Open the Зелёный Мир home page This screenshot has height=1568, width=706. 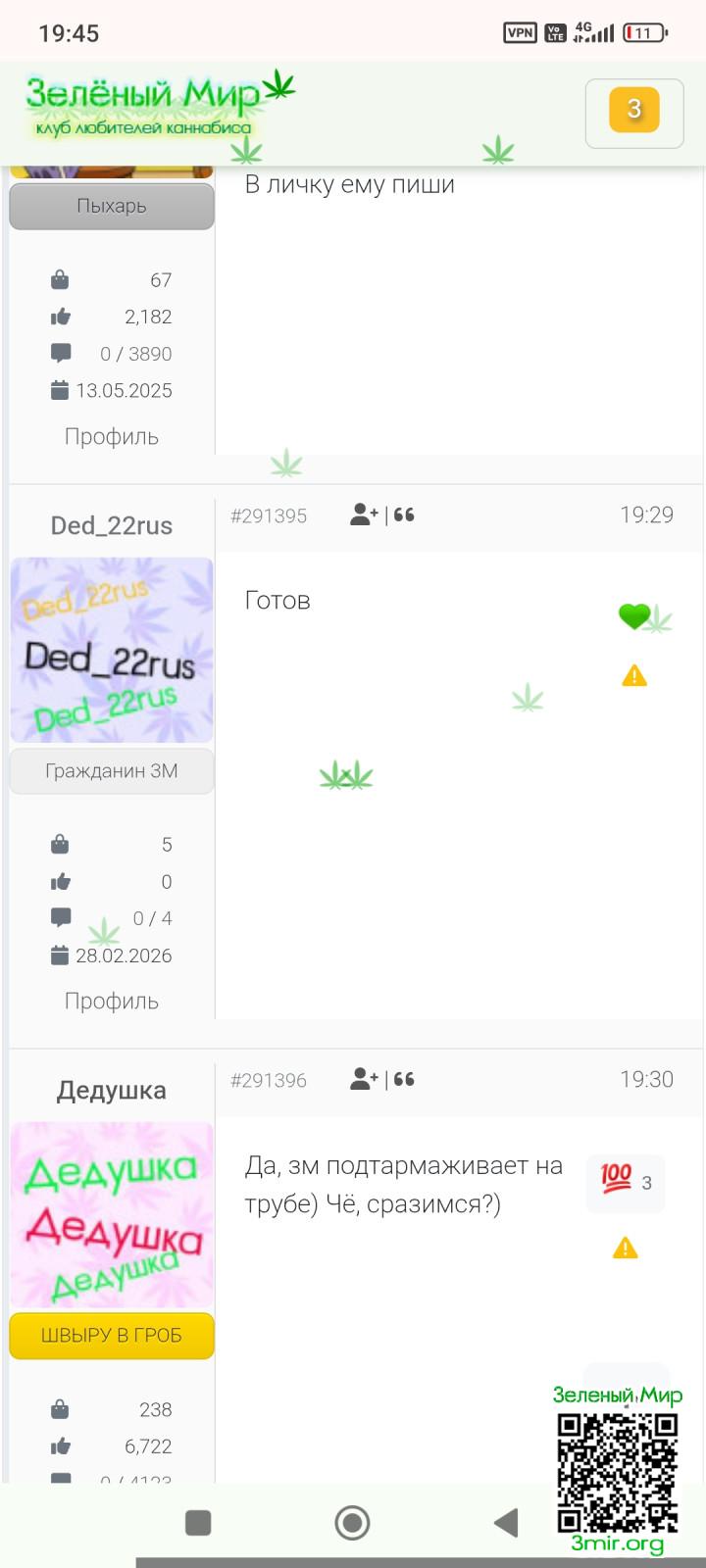147,106
